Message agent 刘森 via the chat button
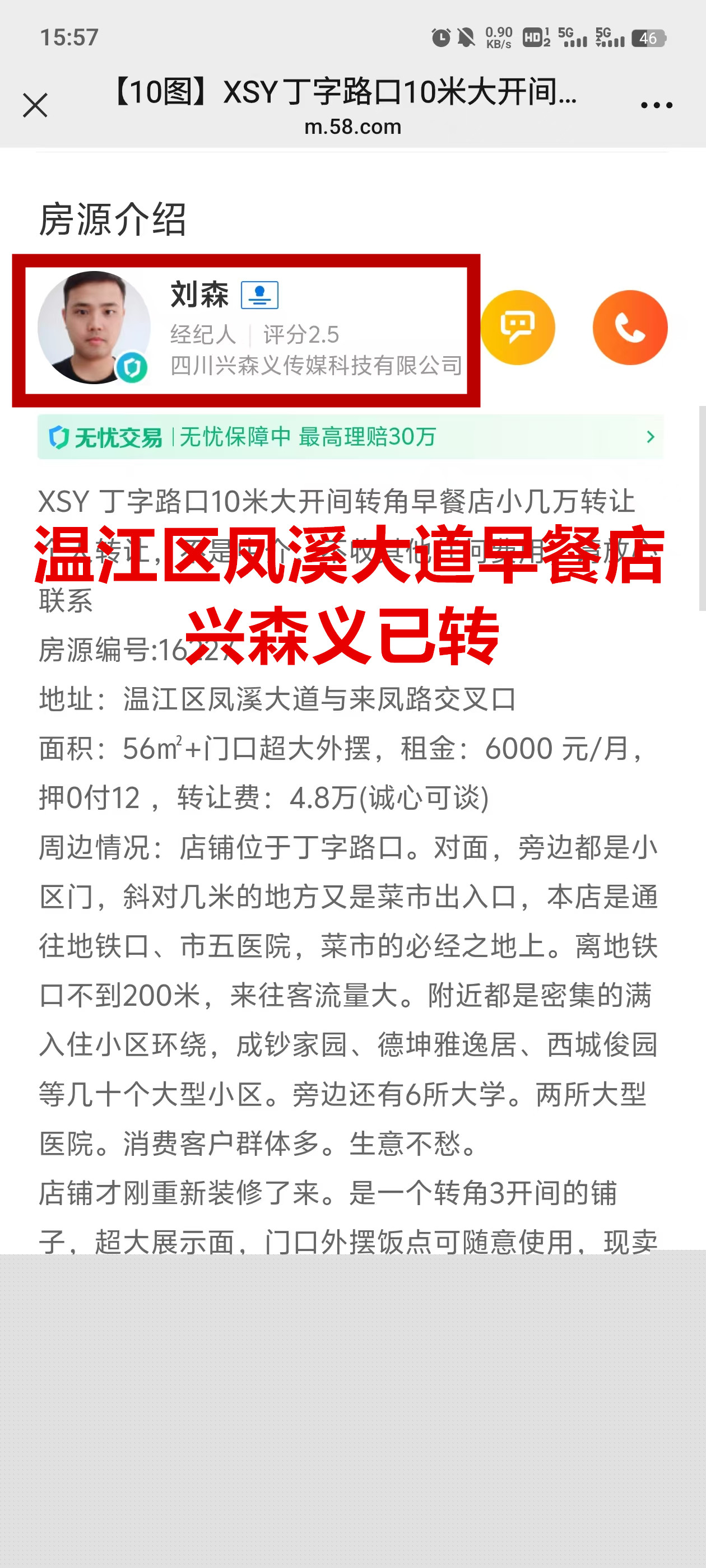This screenshot has width=706, height=1568. pos(517,328)
